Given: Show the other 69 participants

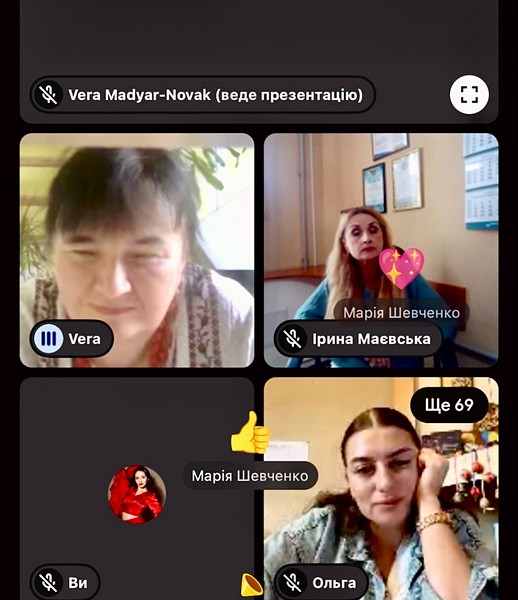Looking at the screenshot, I should (x=449, y=405).
